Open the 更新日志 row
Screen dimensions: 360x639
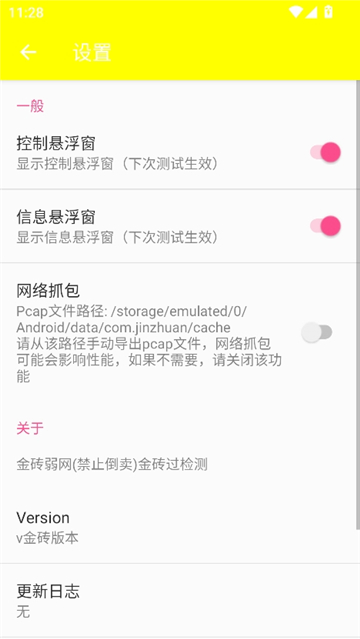(x=178, y=600)
